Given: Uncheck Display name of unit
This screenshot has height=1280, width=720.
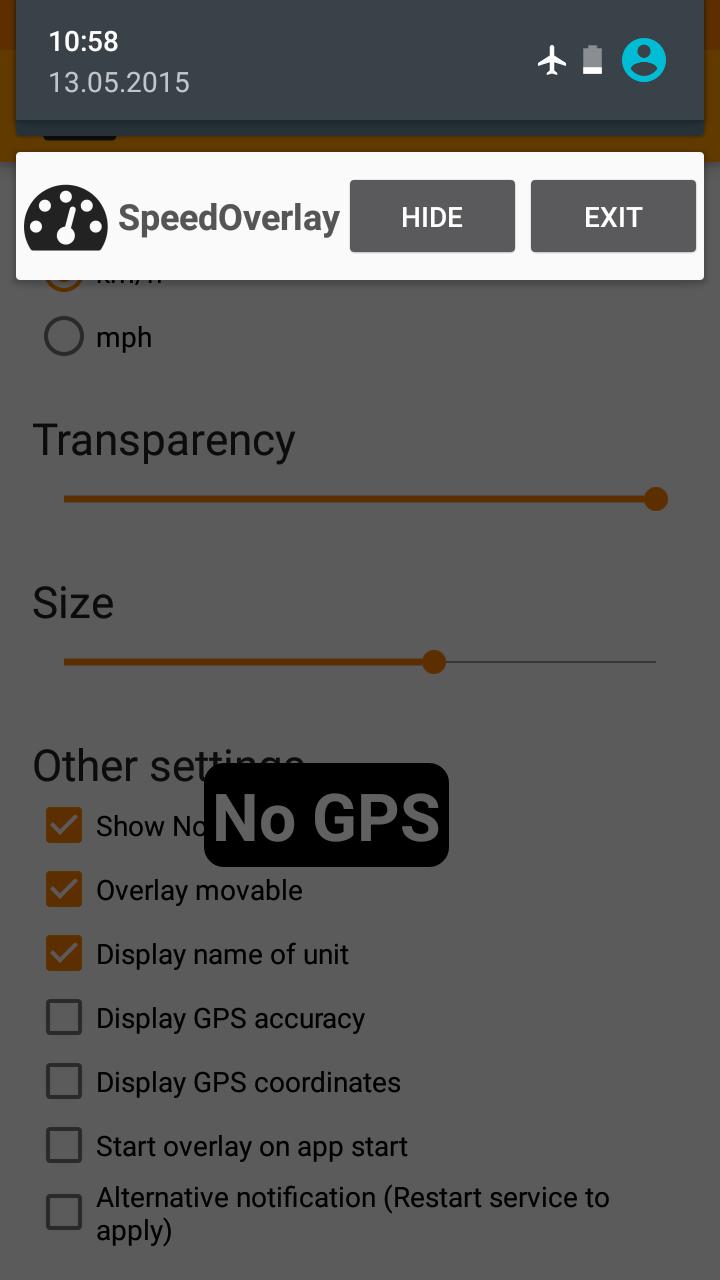Looking at the screenshot, I should [198, 954].
